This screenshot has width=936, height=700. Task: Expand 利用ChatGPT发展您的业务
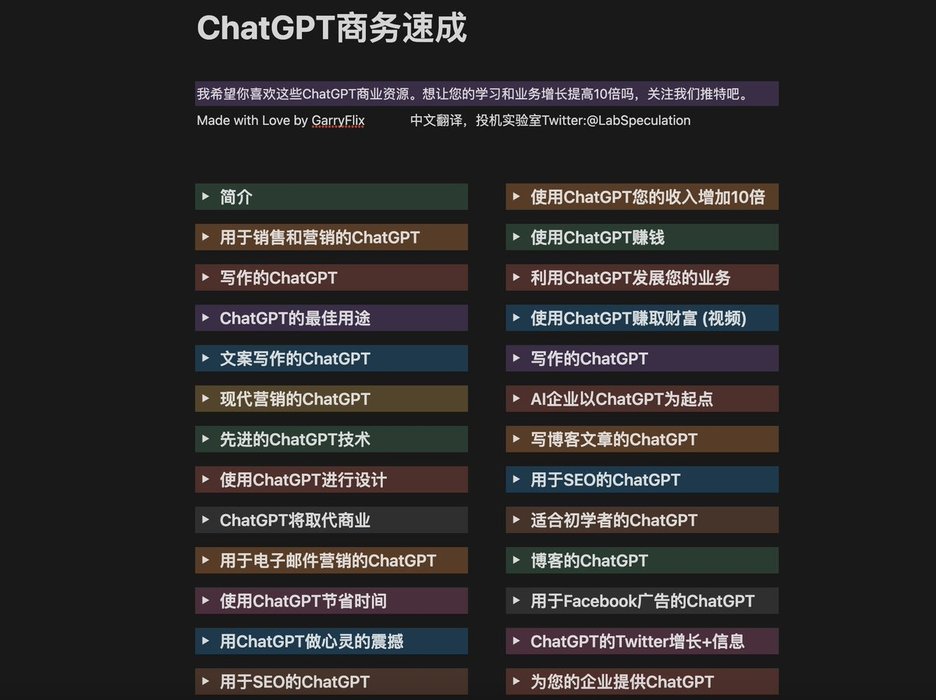516,278
